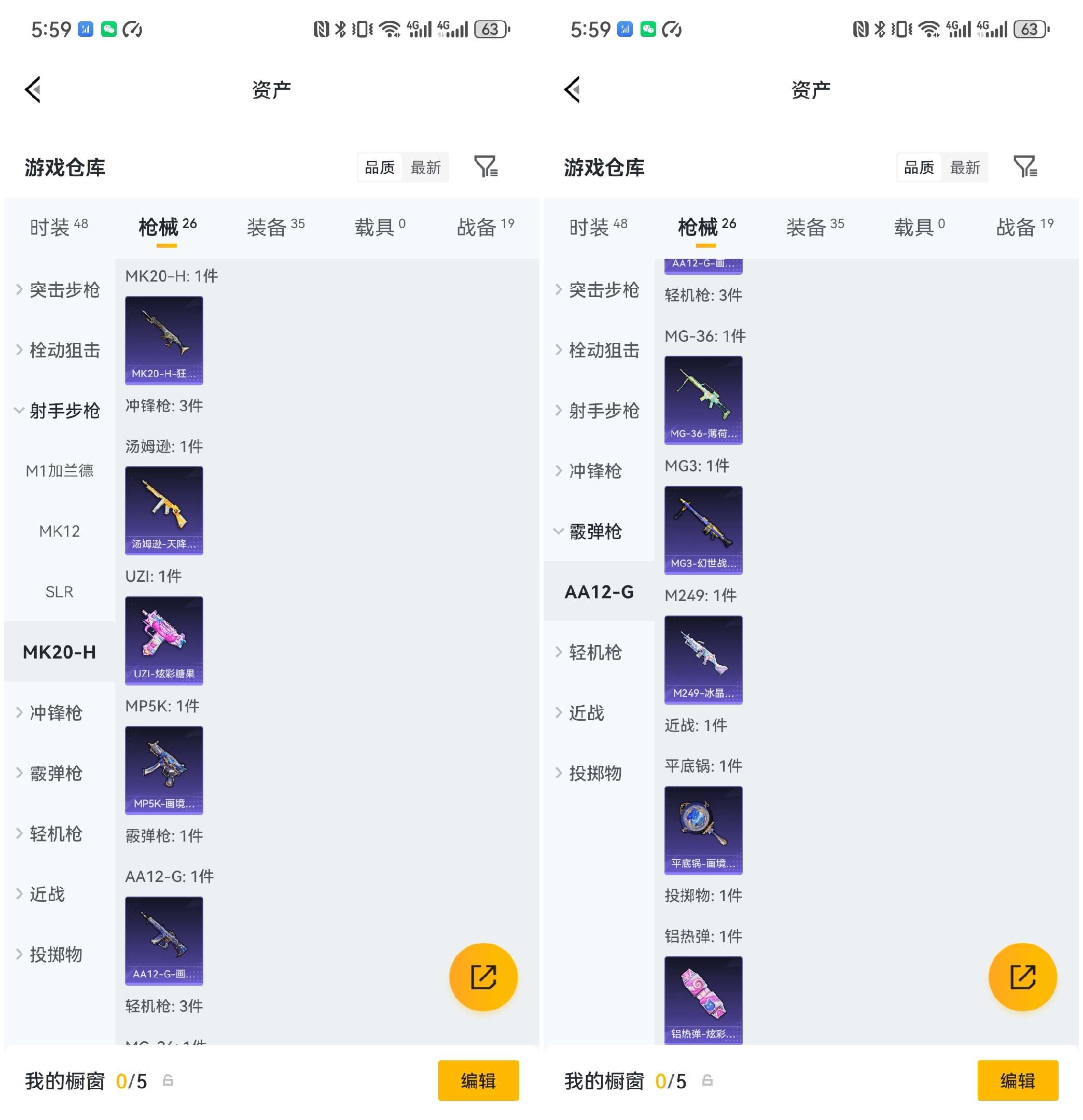
Task: Select the 铝热弹-炫彩 thermite icon
Action: (703, 1000)
